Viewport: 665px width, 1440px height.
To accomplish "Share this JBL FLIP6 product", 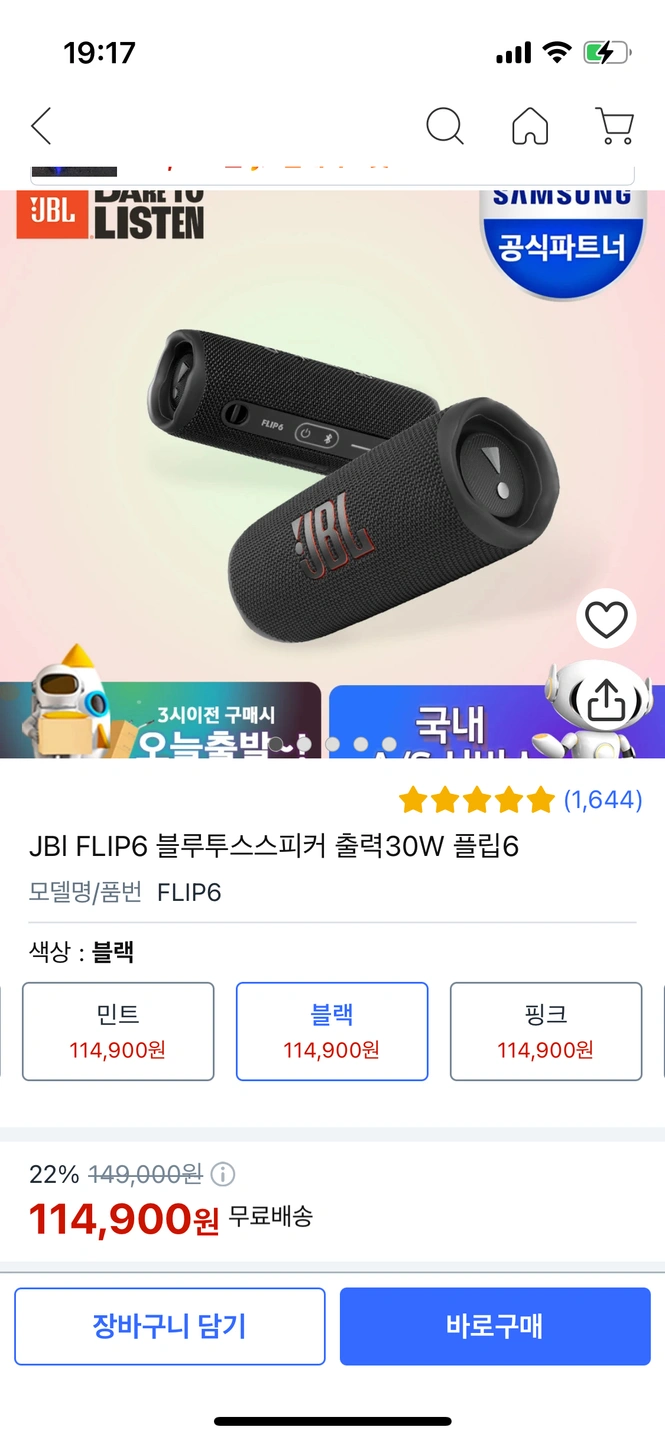I will point(606,702).
